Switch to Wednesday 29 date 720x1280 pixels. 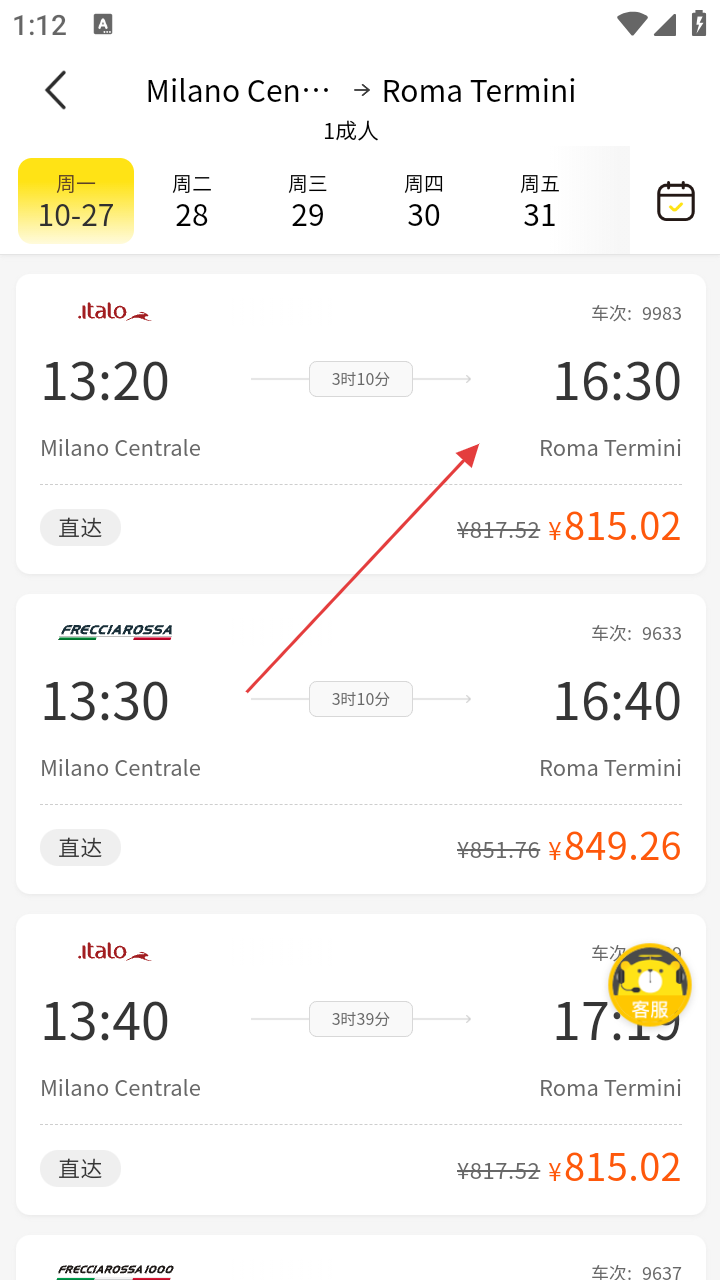[308, 200]
